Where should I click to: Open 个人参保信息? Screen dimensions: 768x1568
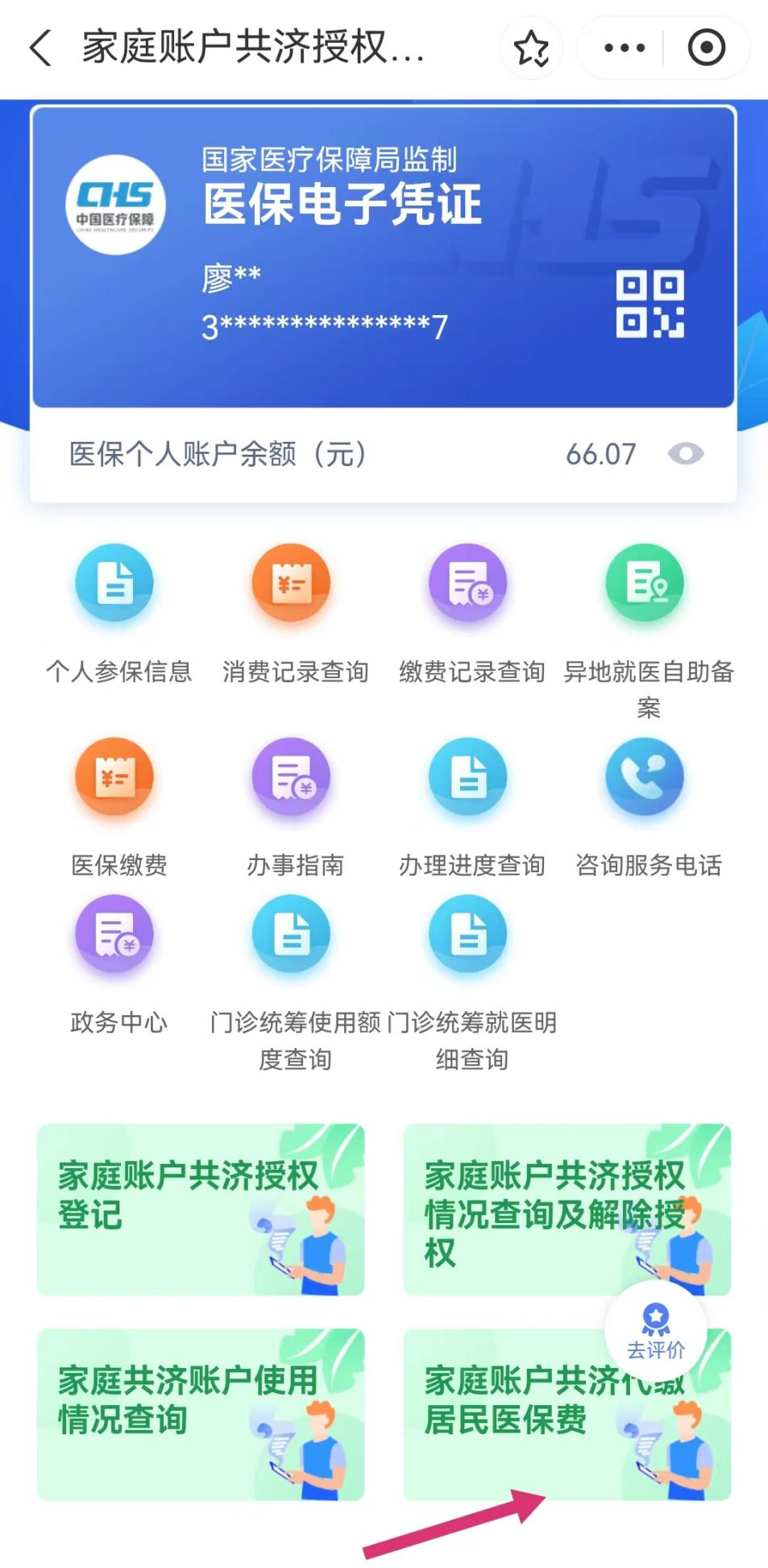(115, 613)
